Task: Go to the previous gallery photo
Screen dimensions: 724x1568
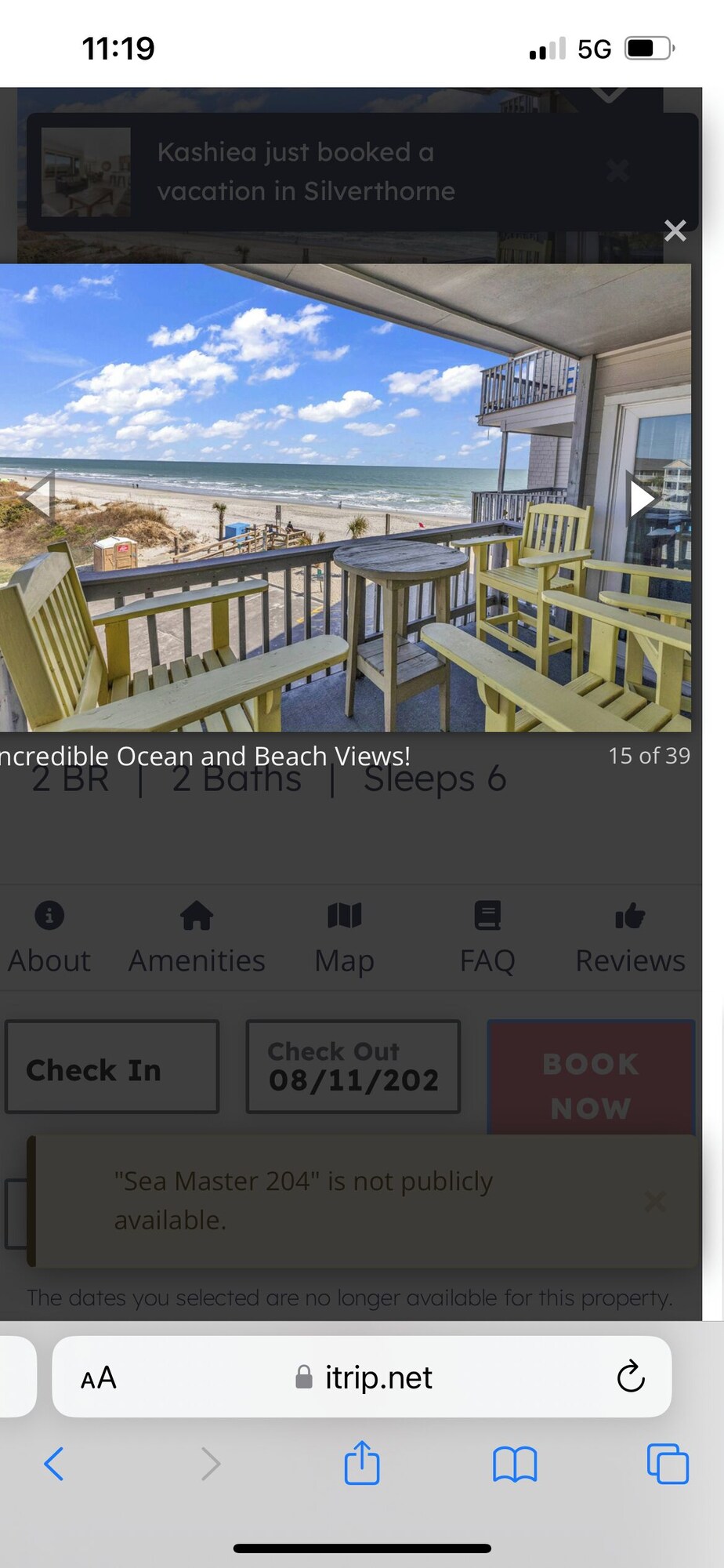Action: pos(39,496)
